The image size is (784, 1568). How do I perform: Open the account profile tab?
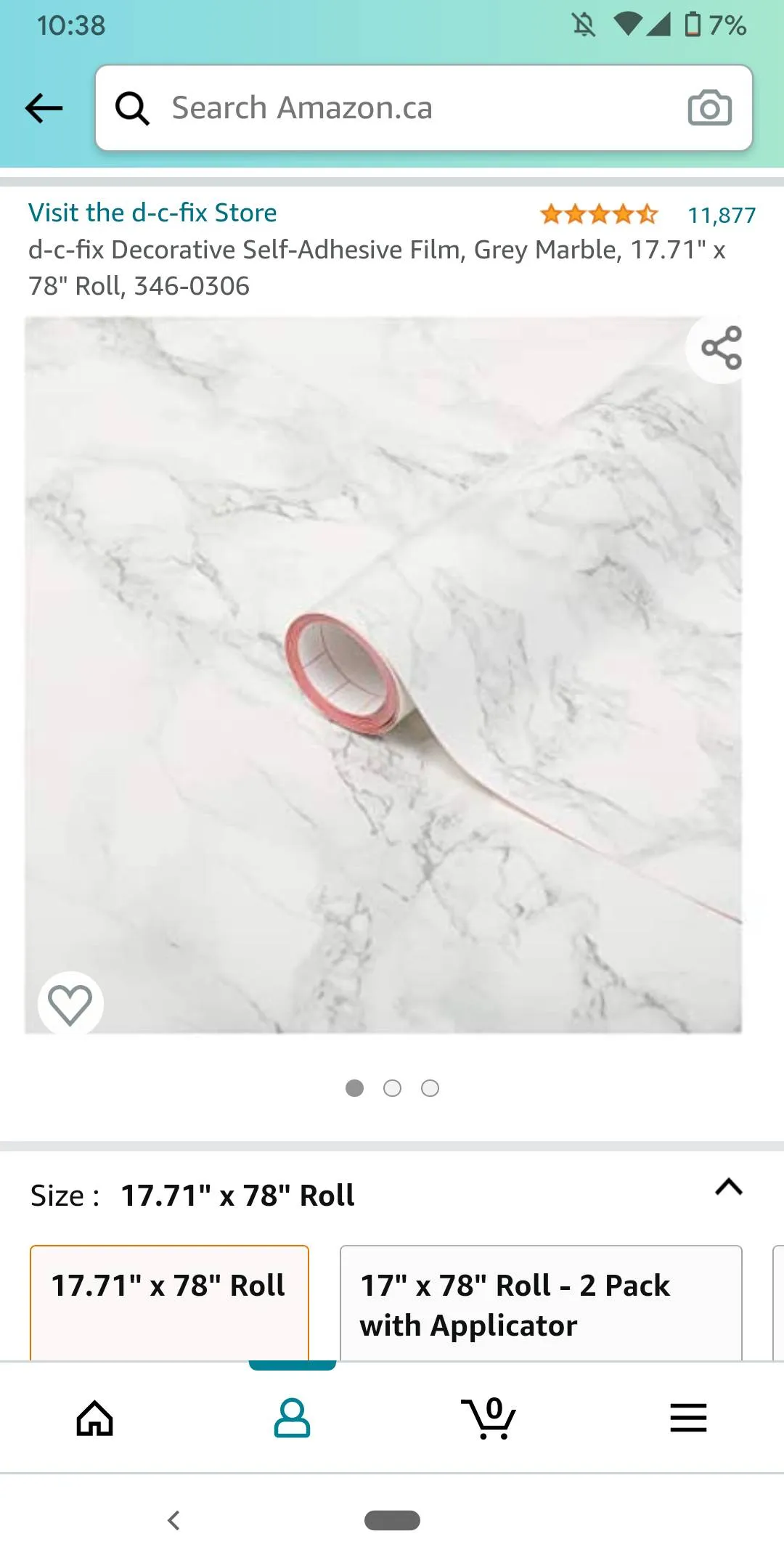292,1418
